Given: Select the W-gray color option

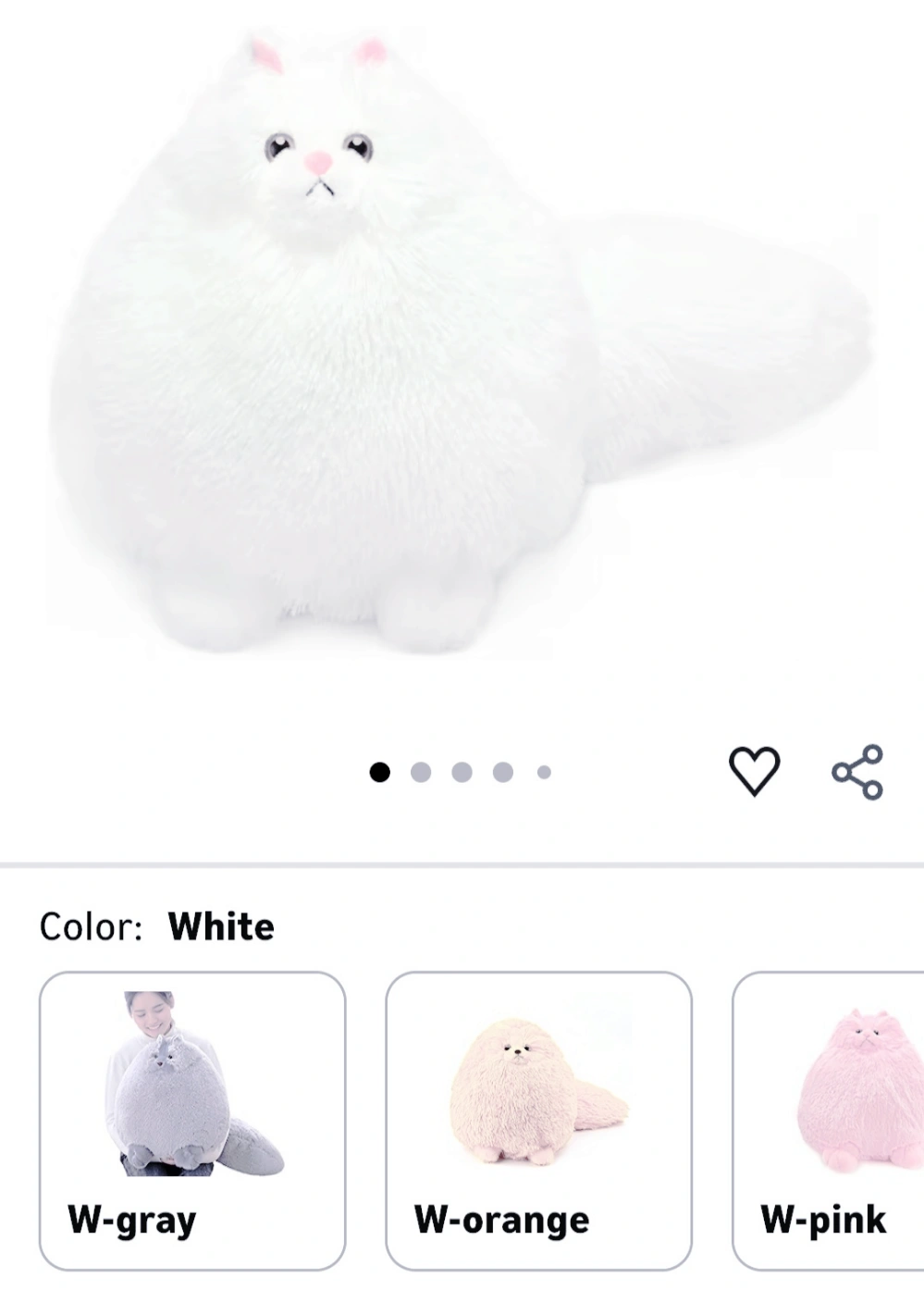Looking at the screenshot, I should 192,1121.
